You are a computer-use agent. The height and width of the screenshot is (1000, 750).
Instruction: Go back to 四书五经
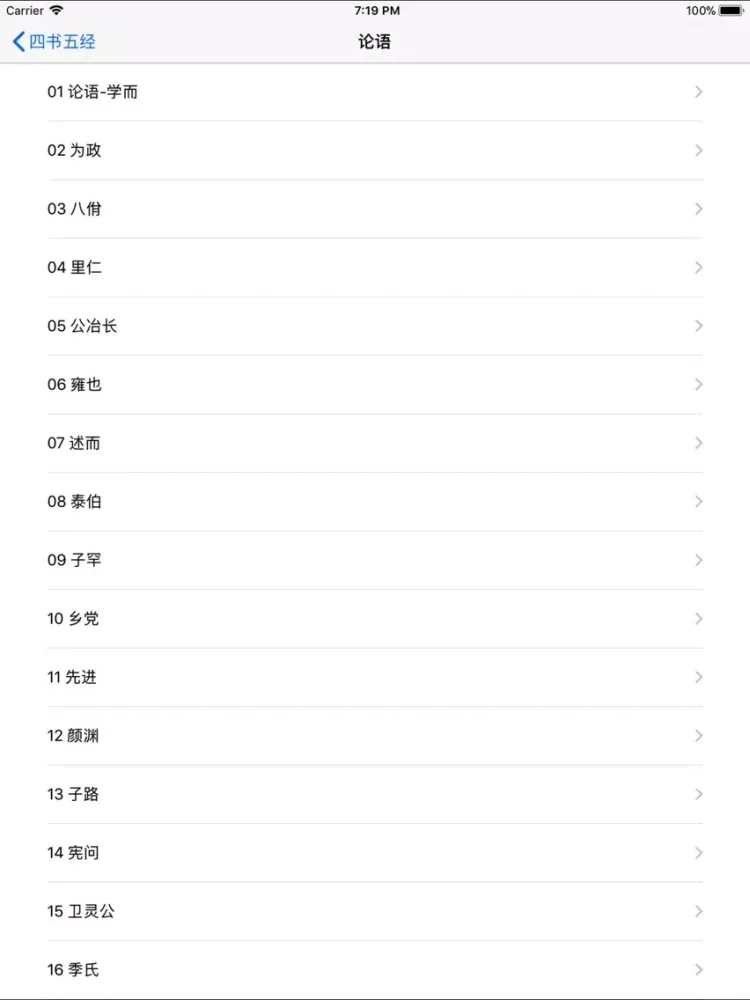coord(55,41)
